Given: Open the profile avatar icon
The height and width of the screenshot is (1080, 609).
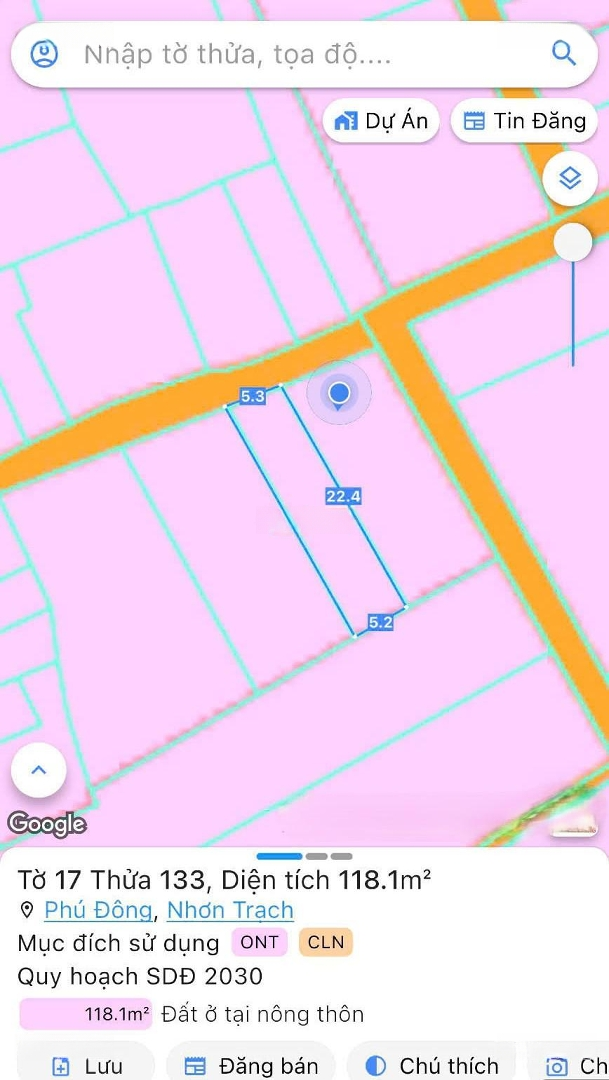Looking at the screenshot, I should [44, 54].
